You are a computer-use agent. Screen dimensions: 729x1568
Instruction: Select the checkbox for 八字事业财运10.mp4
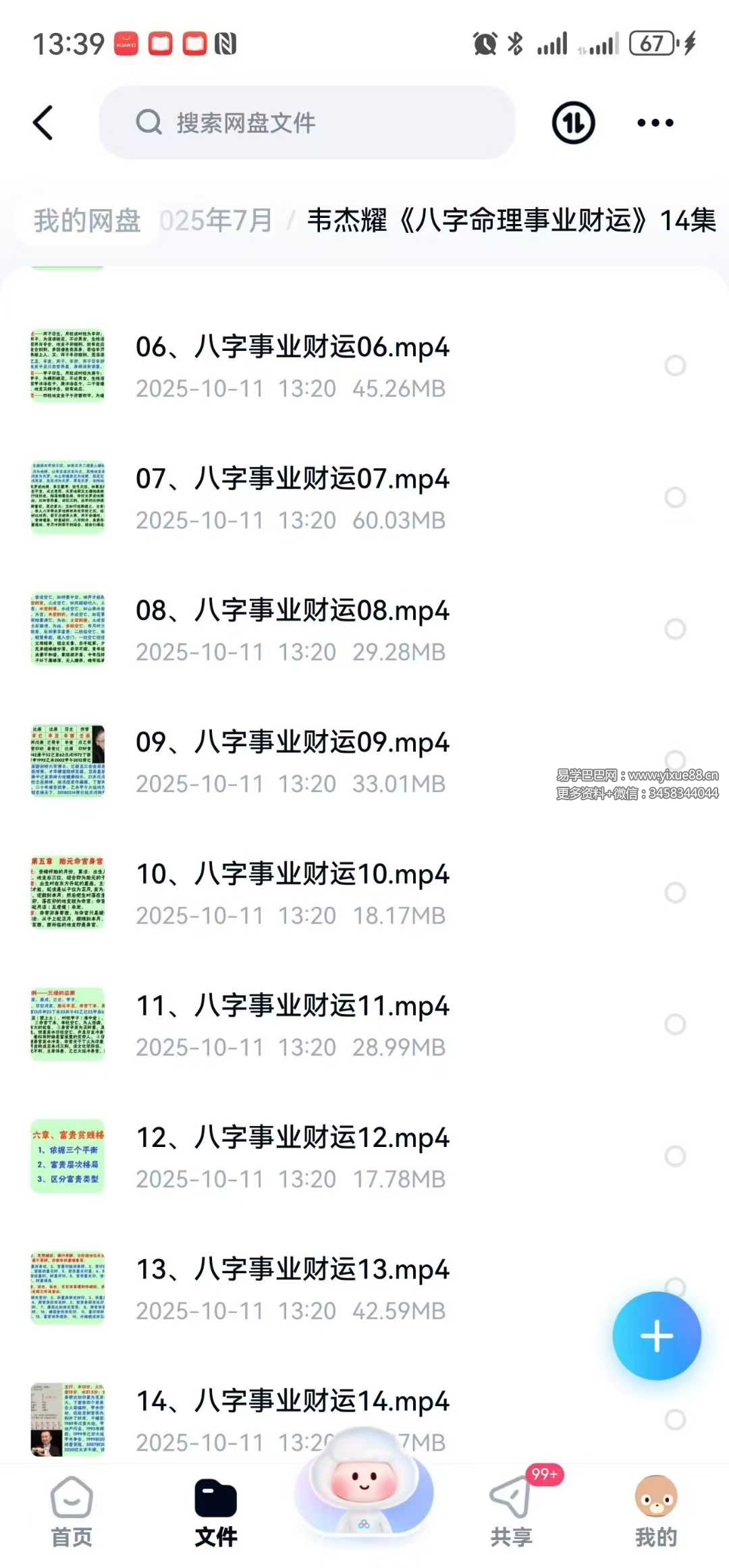[x=675, y=892]
